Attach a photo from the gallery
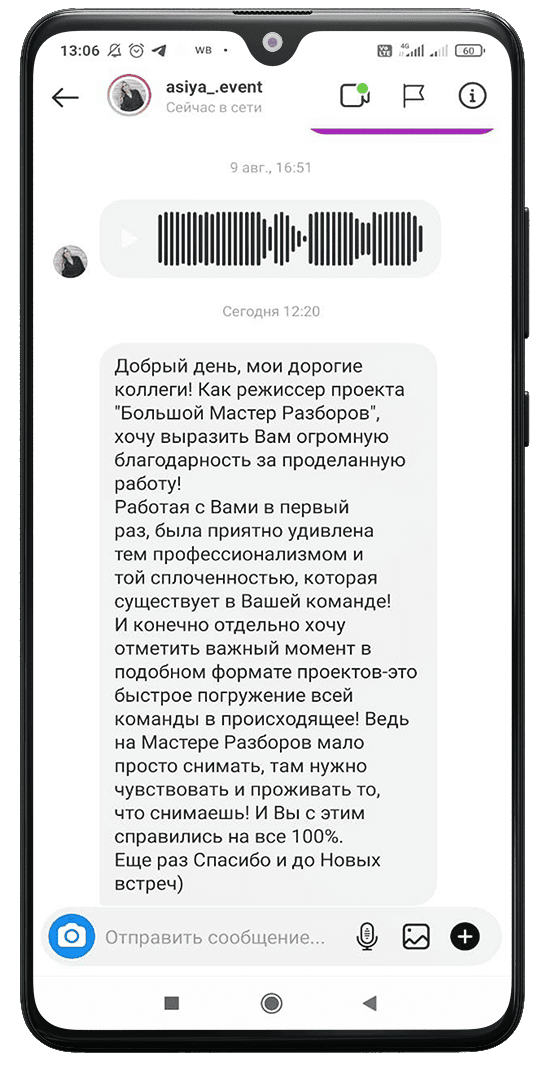Image resolution: width=546 pixels, height=1080 pixels. pos(416,937)
